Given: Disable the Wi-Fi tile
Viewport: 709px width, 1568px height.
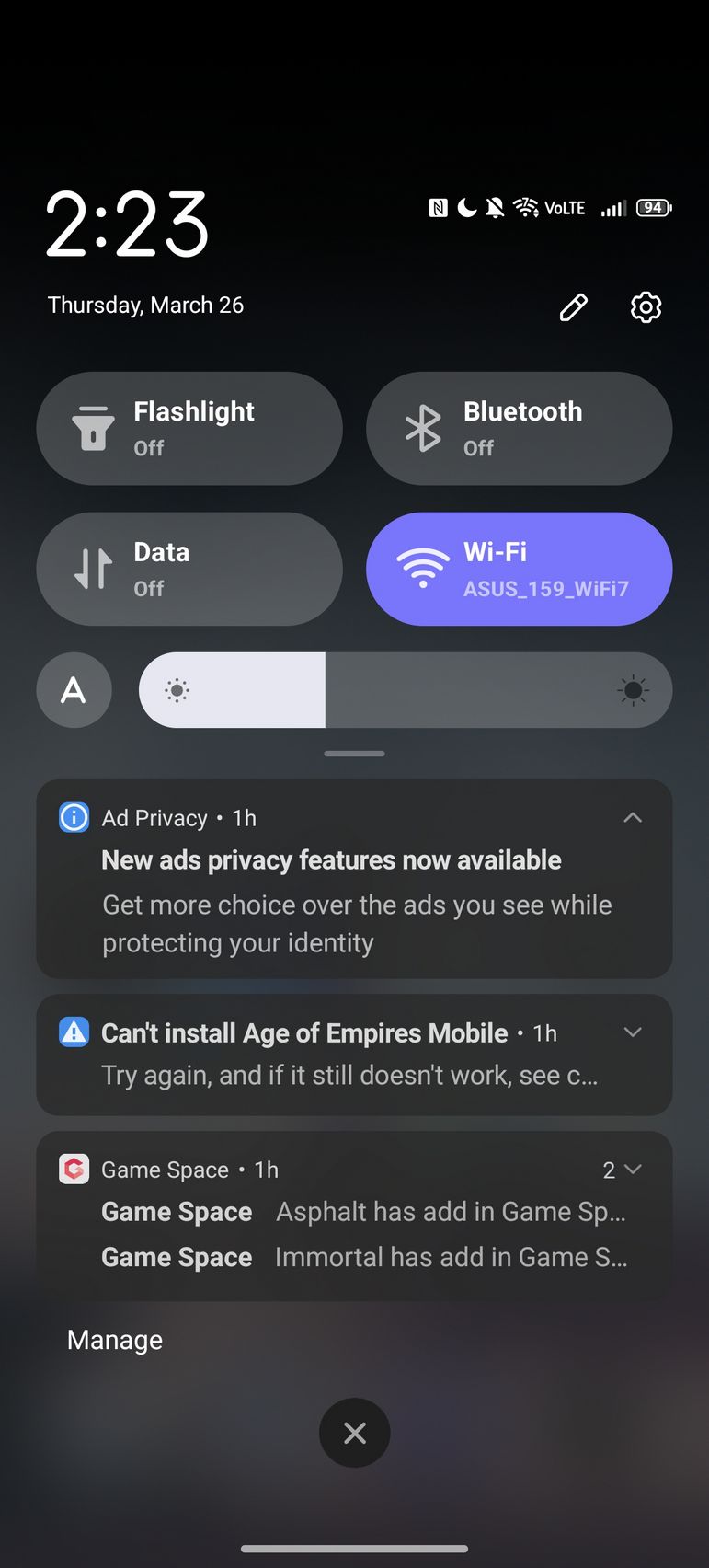Looking at the screenshot, I should click(x=519, y=570).
